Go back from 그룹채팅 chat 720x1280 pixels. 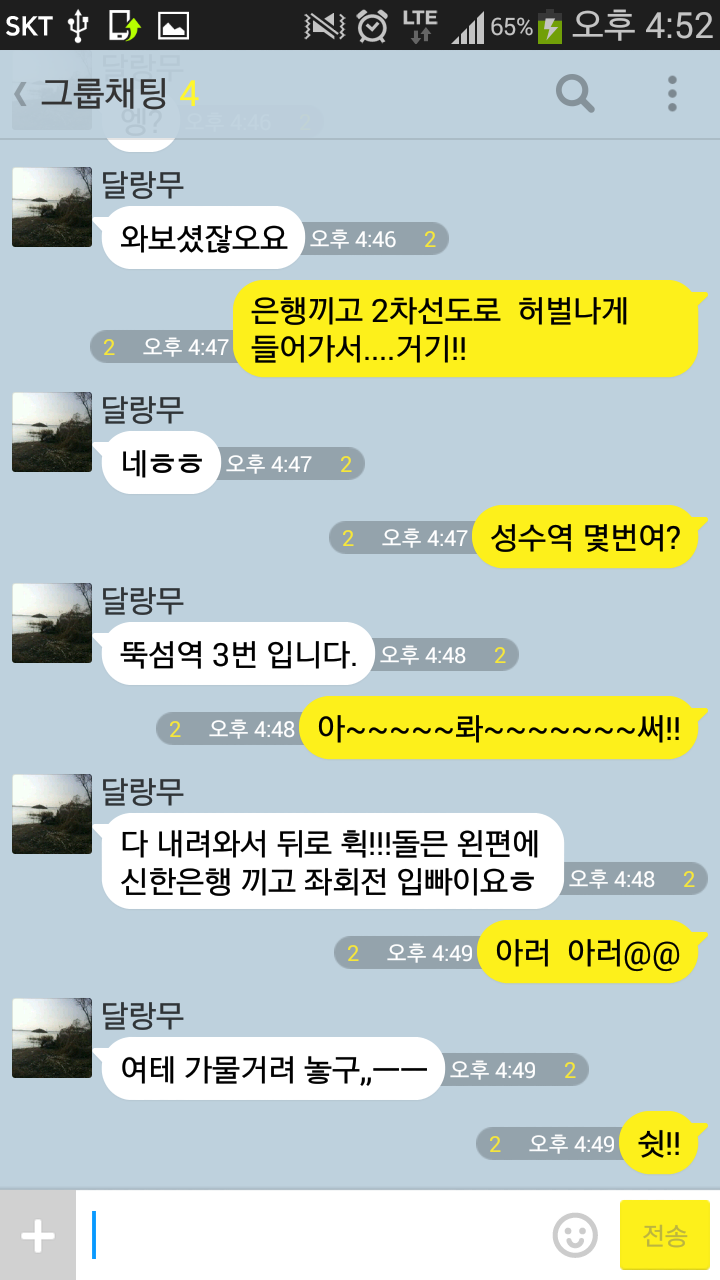click(20, 94)
